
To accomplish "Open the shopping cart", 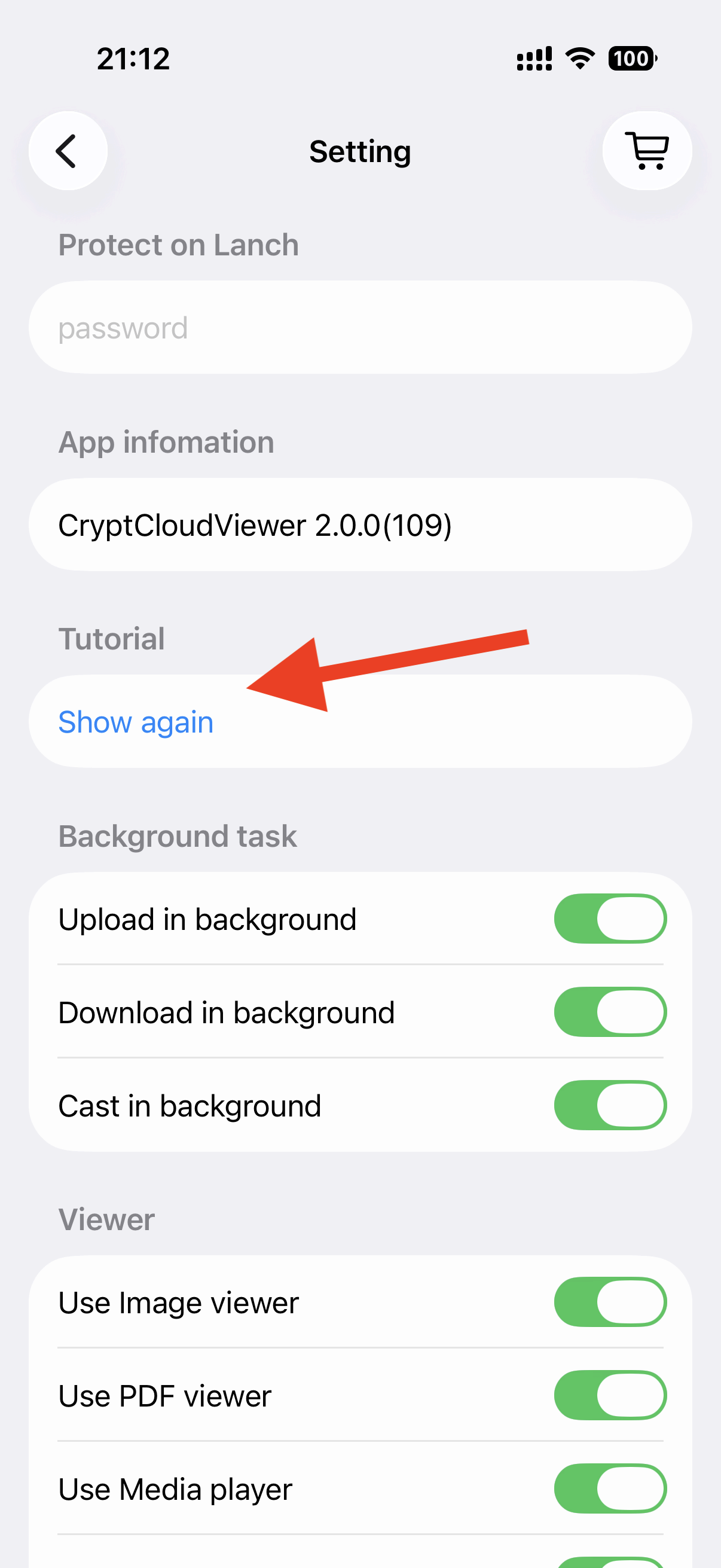I will pos(647,151).
